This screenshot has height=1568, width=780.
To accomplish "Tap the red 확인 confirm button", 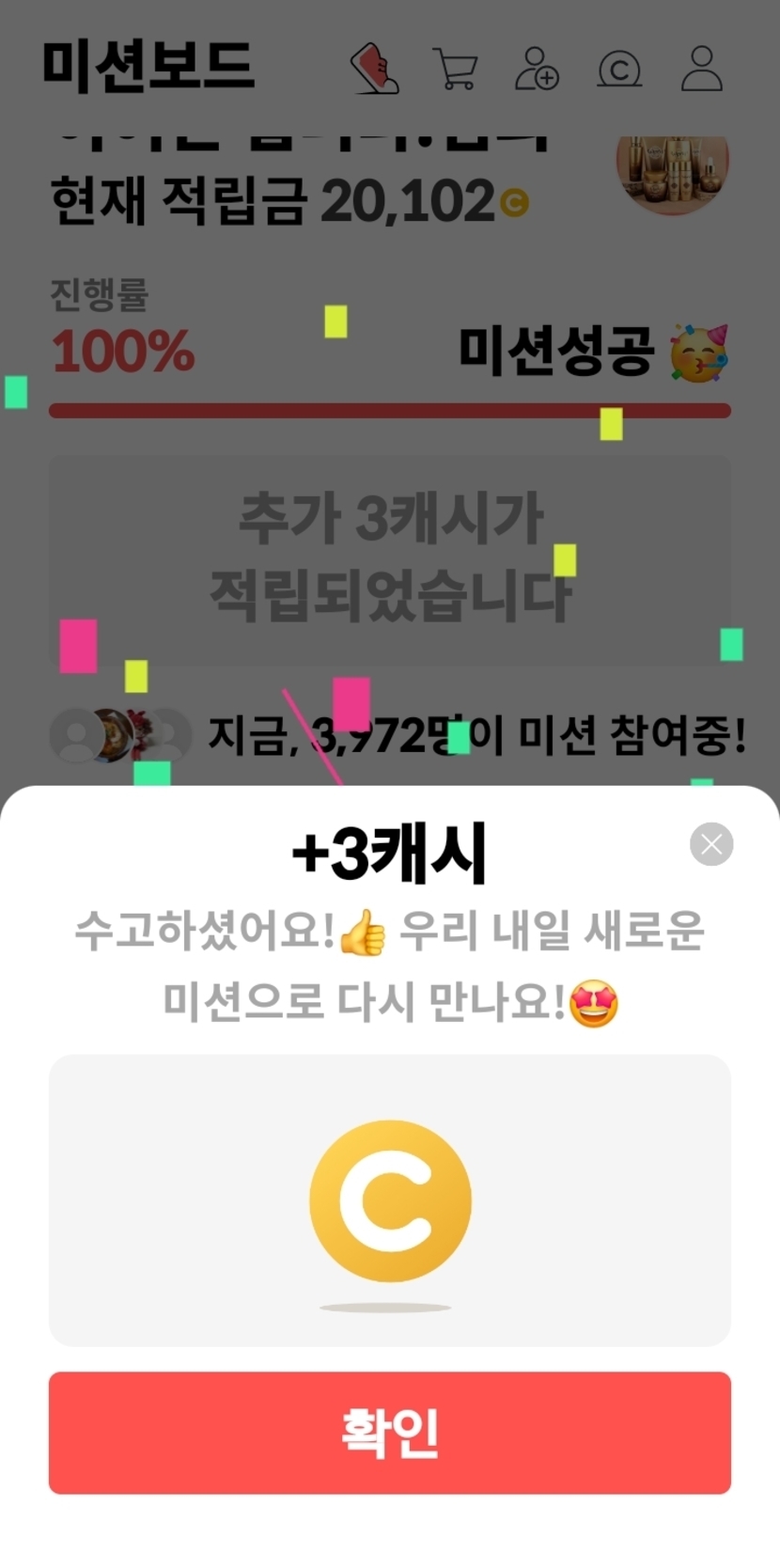I will [390, 1433].
